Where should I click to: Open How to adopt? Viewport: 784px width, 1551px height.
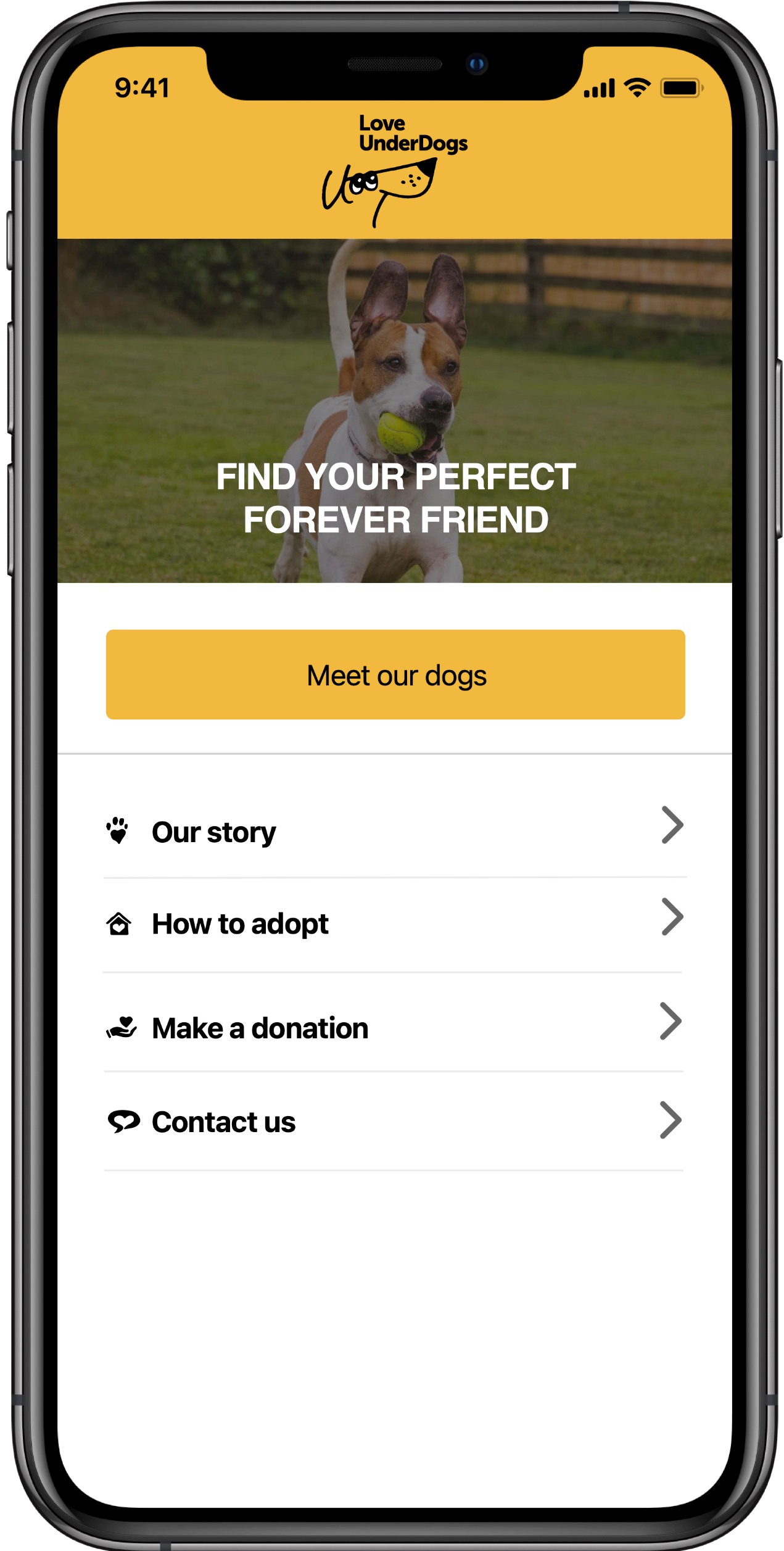(x=395, y=923)
